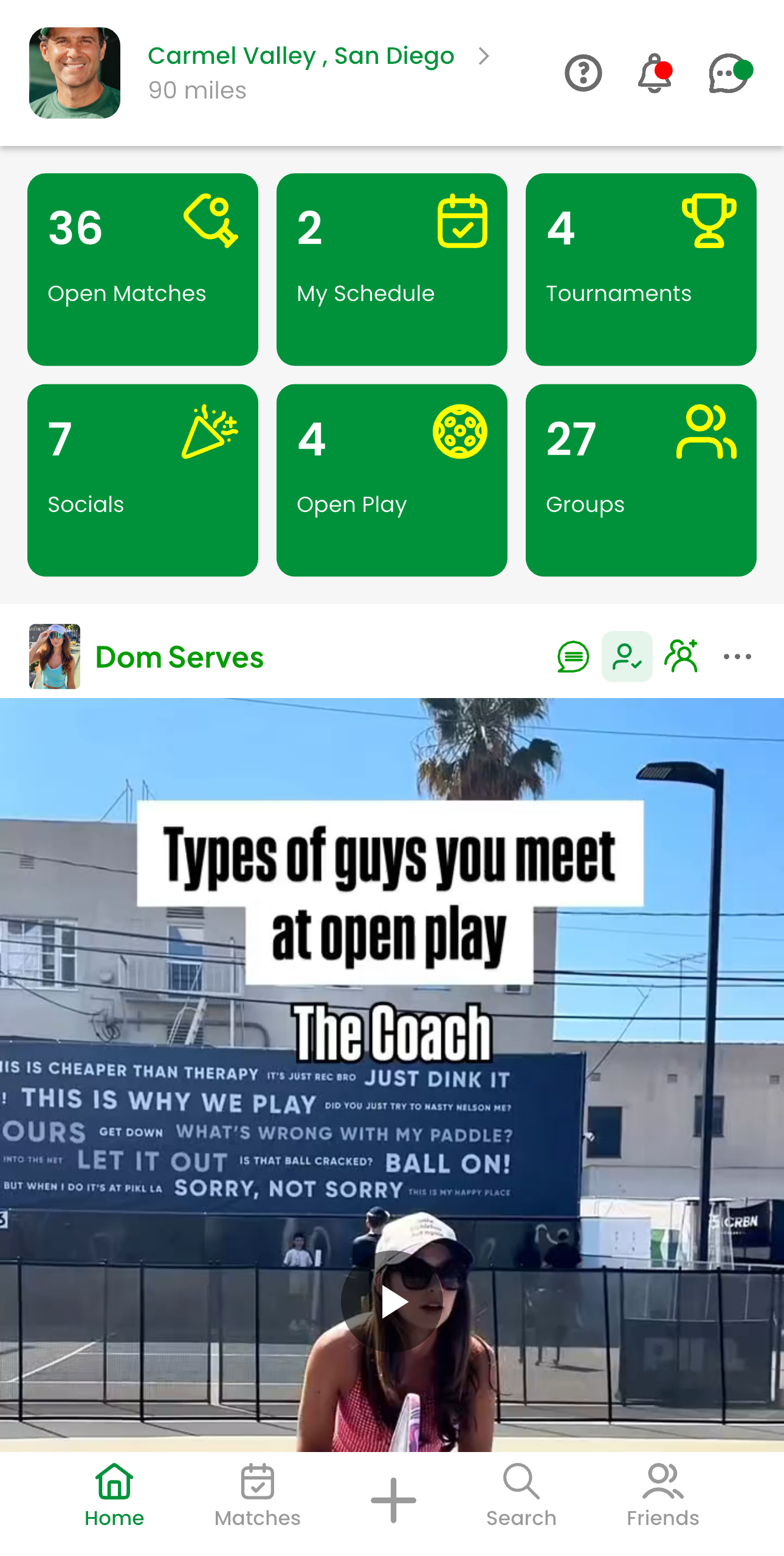Screen dimensions: 784x1556
Task: Open your profile picture
Action: point(74,72)
